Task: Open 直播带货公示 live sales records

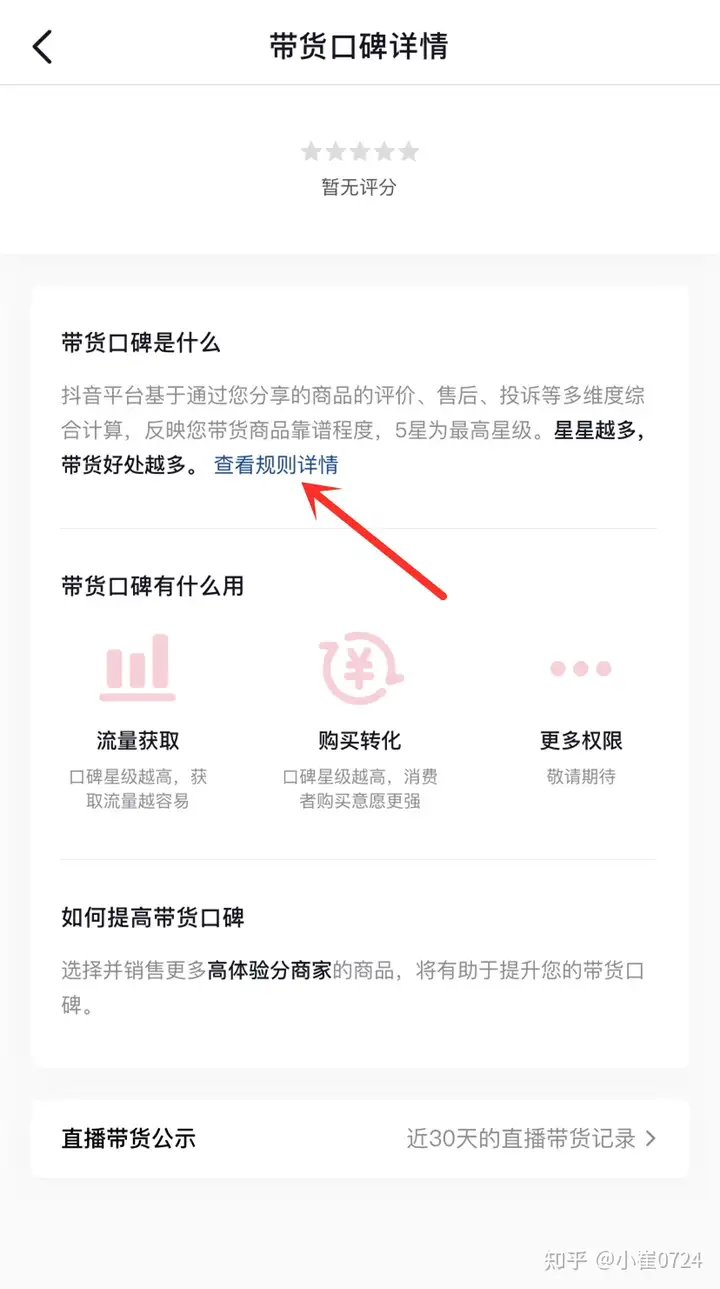Action: pos(360,1138)
